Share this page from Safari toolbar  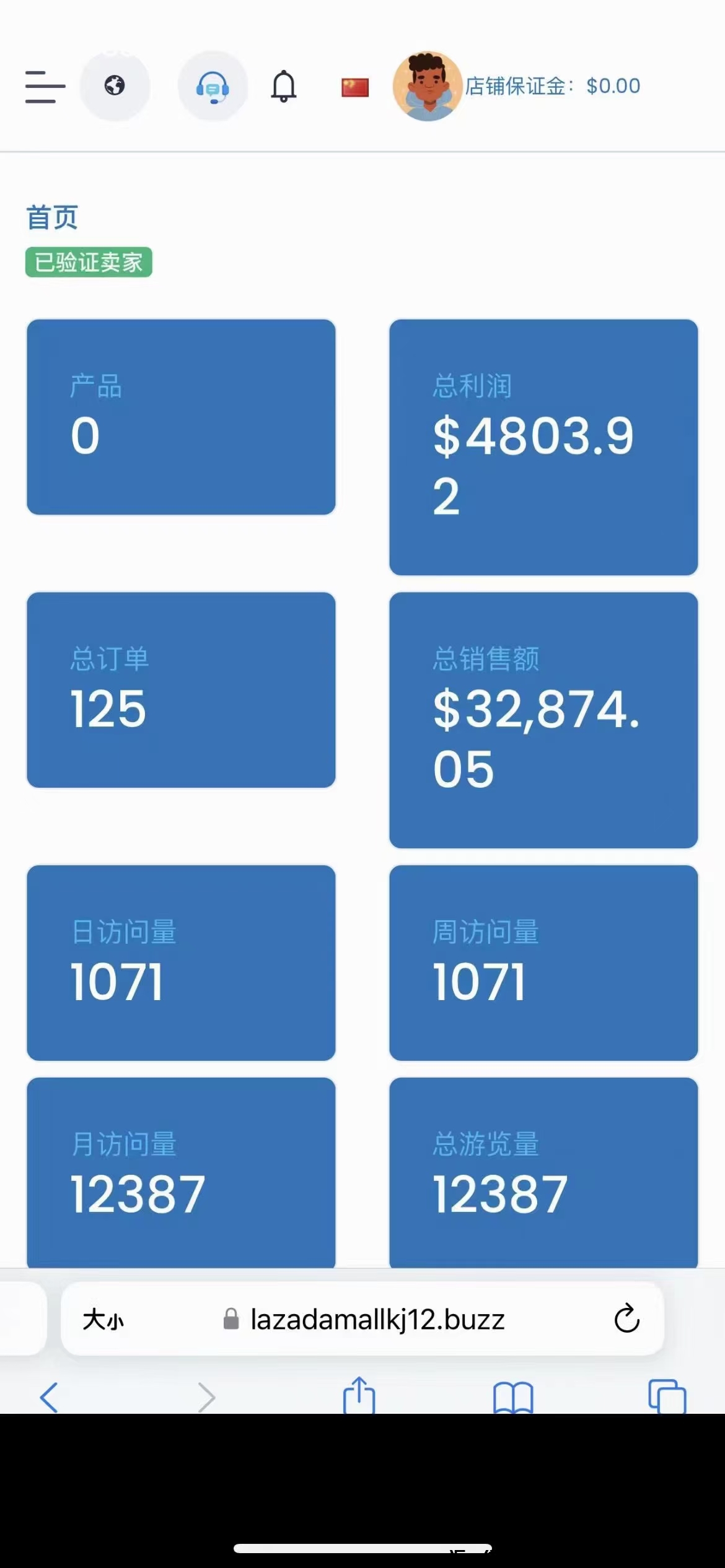click(359, 1396)
